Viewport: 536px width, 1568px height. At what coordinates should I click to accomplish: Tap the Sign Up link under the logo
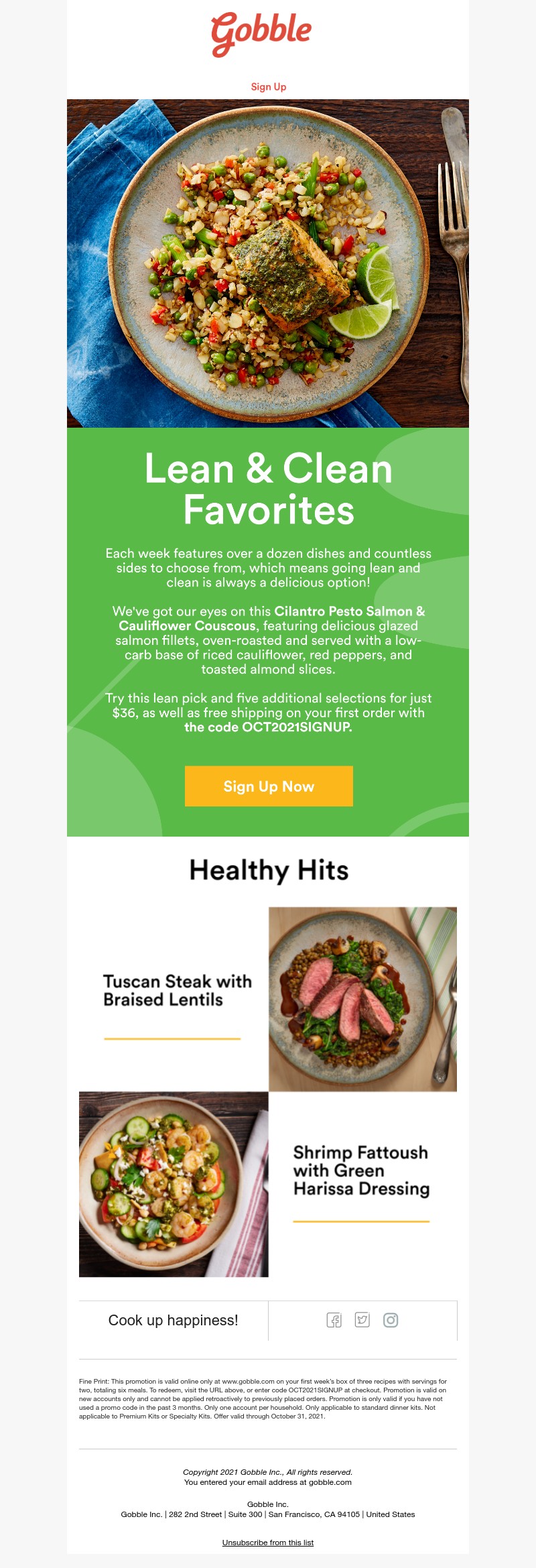[268, 86]
